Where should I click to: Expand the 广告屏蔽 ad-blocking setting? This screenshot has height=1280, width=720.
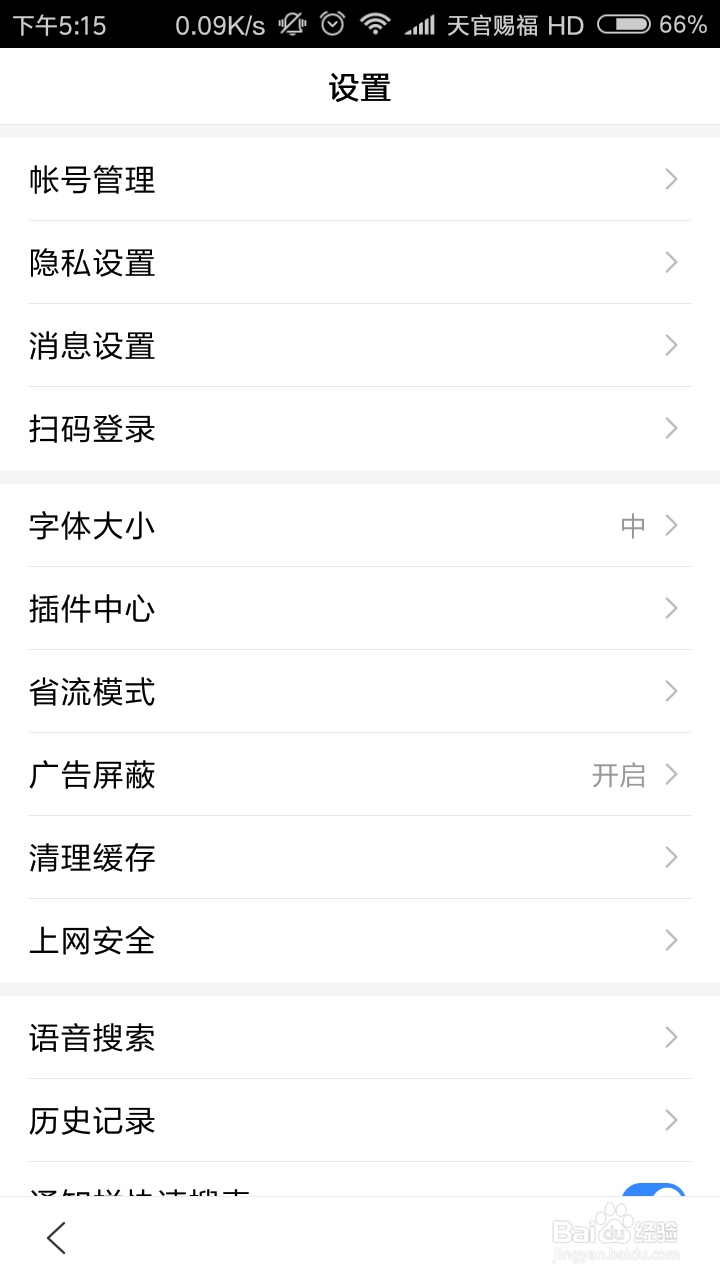(x=360, y=775)
